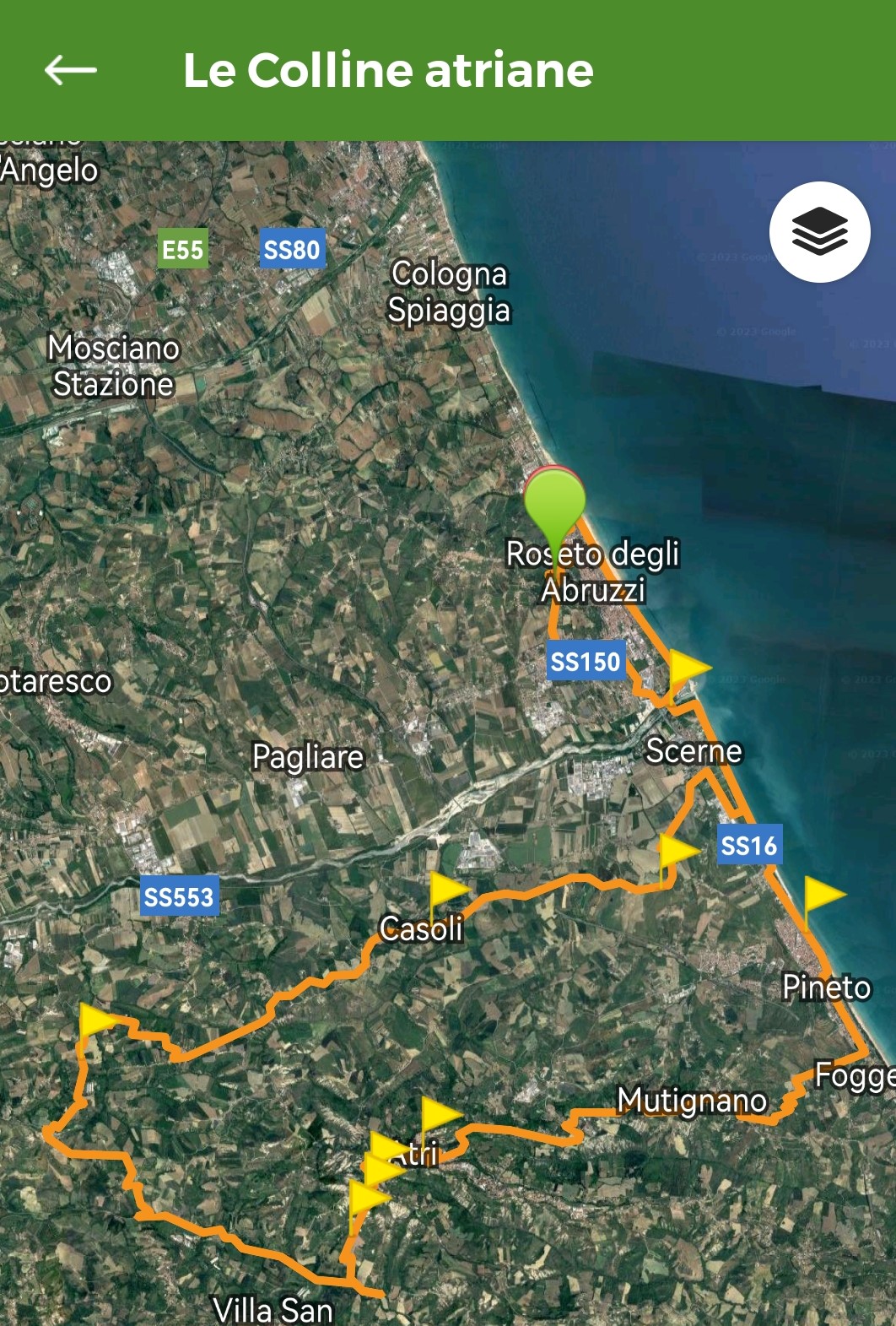Image resolution: width=896 pixels, height=1326 pixels.
Task: Tap the yellow flag north of Pineto
Action: pyautogui.click(x=823, y=896)
